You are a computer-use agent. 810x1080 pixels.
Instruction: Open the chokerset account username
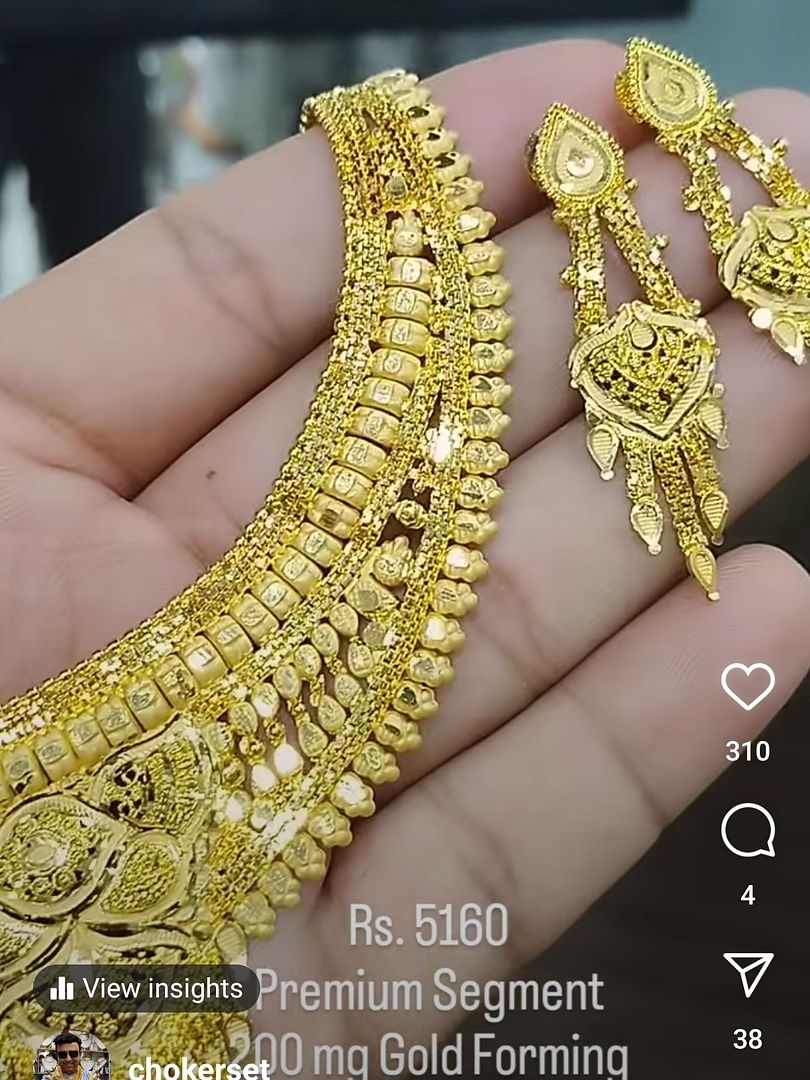198,1069
